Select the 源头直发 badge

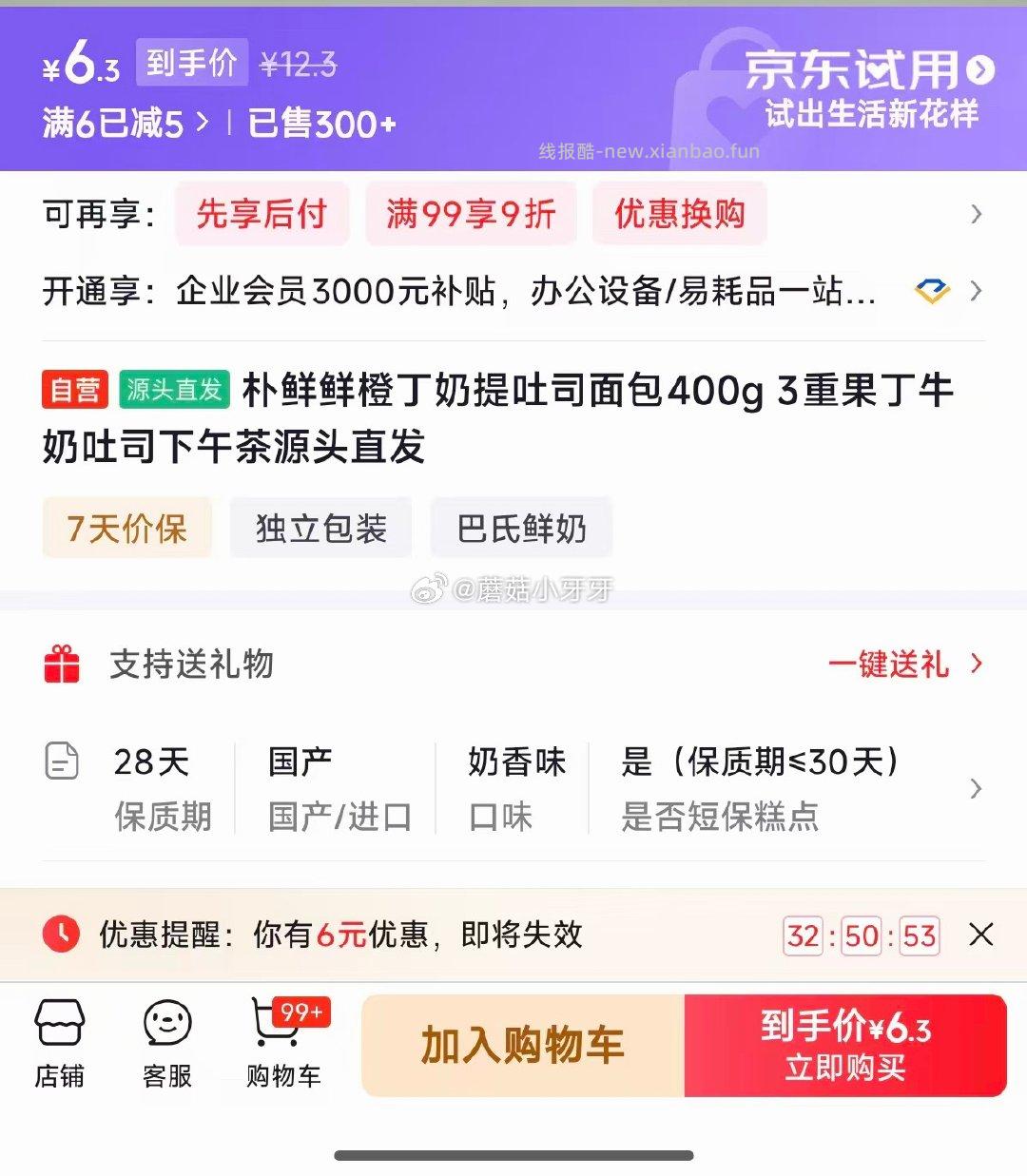pos(175,390)
